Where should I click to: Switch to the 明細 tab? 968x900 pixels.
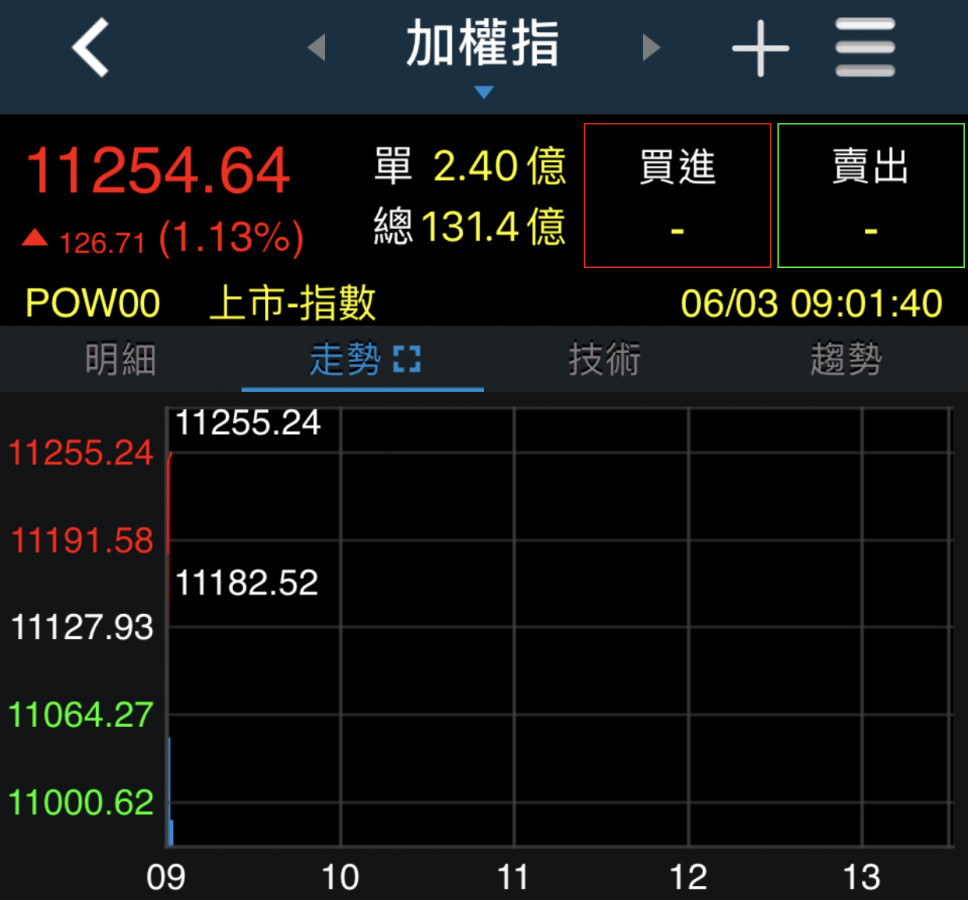point(120,359)
